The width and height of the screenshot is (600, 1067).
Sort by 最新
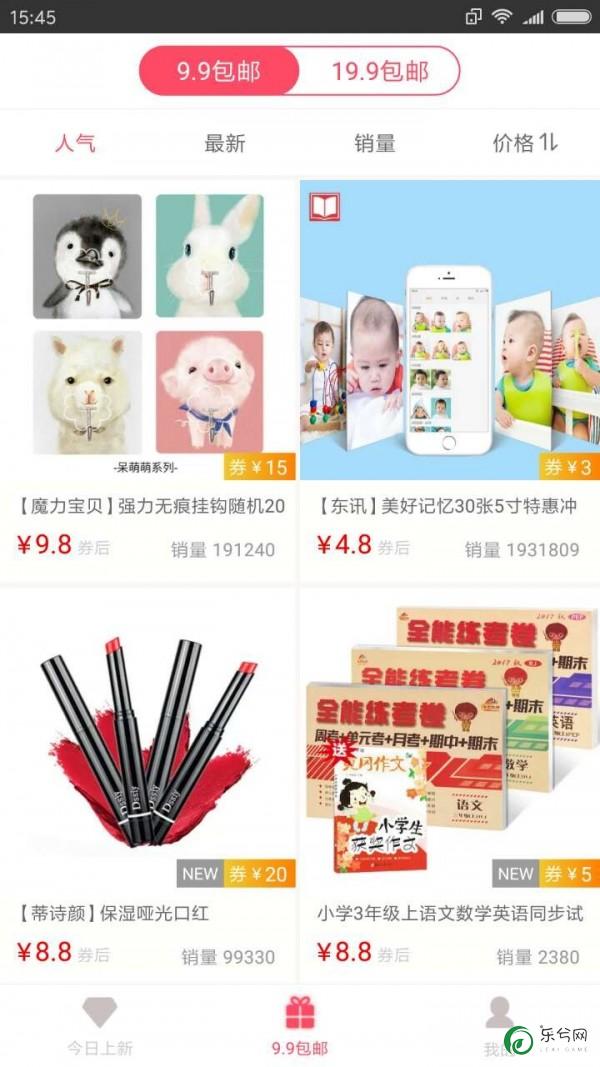[225, 143]
